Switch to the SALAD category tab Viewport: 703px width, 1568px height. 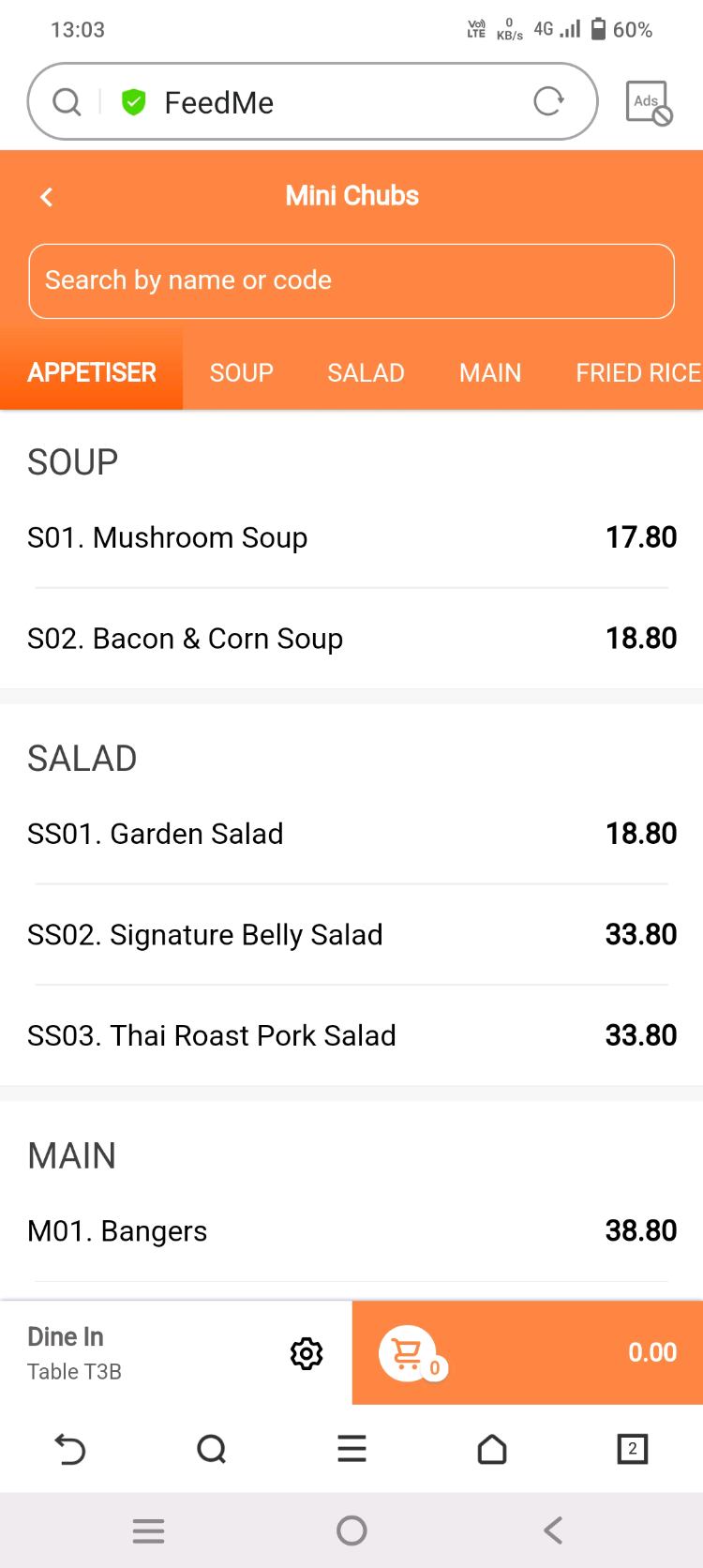[366, 372]
